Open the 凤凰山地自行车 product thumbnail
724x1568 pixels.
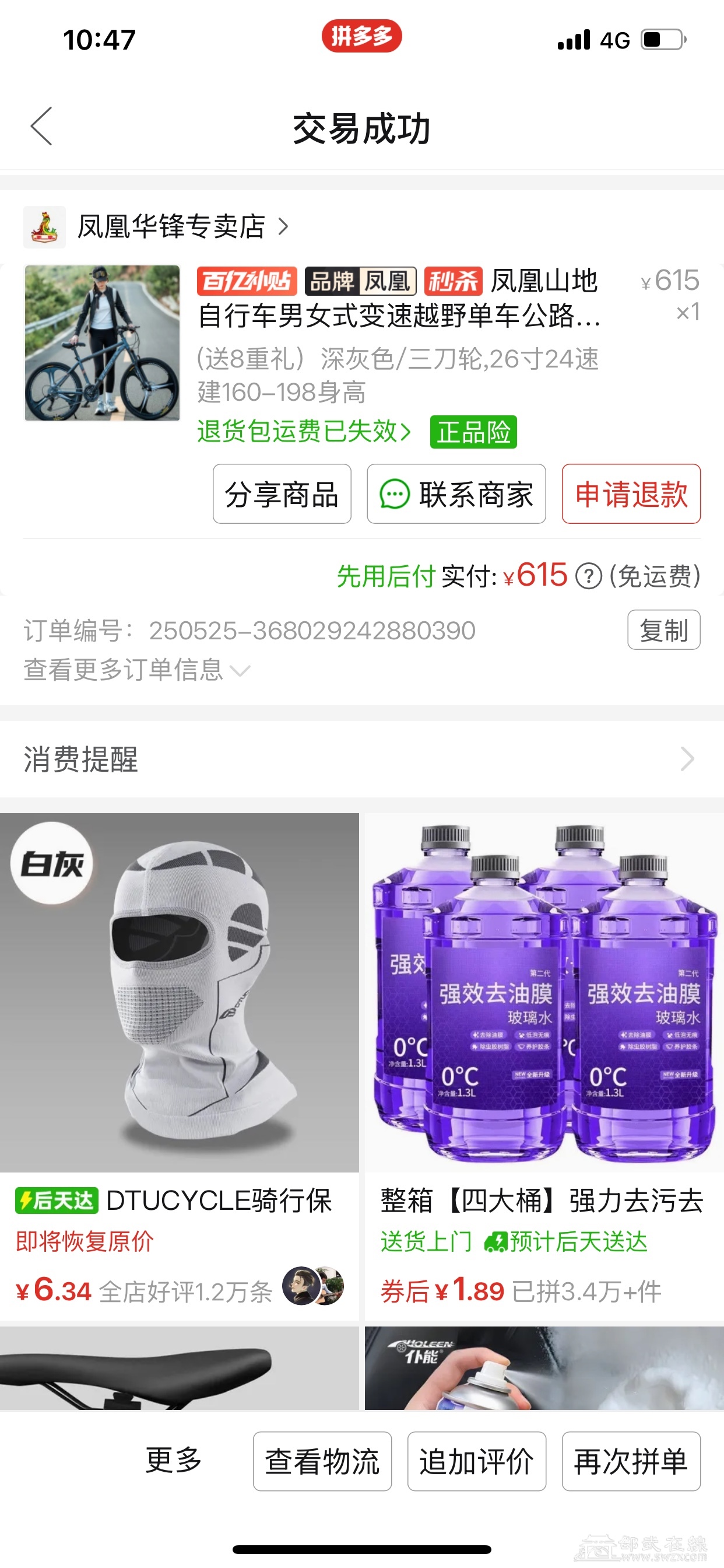point(102,342)
